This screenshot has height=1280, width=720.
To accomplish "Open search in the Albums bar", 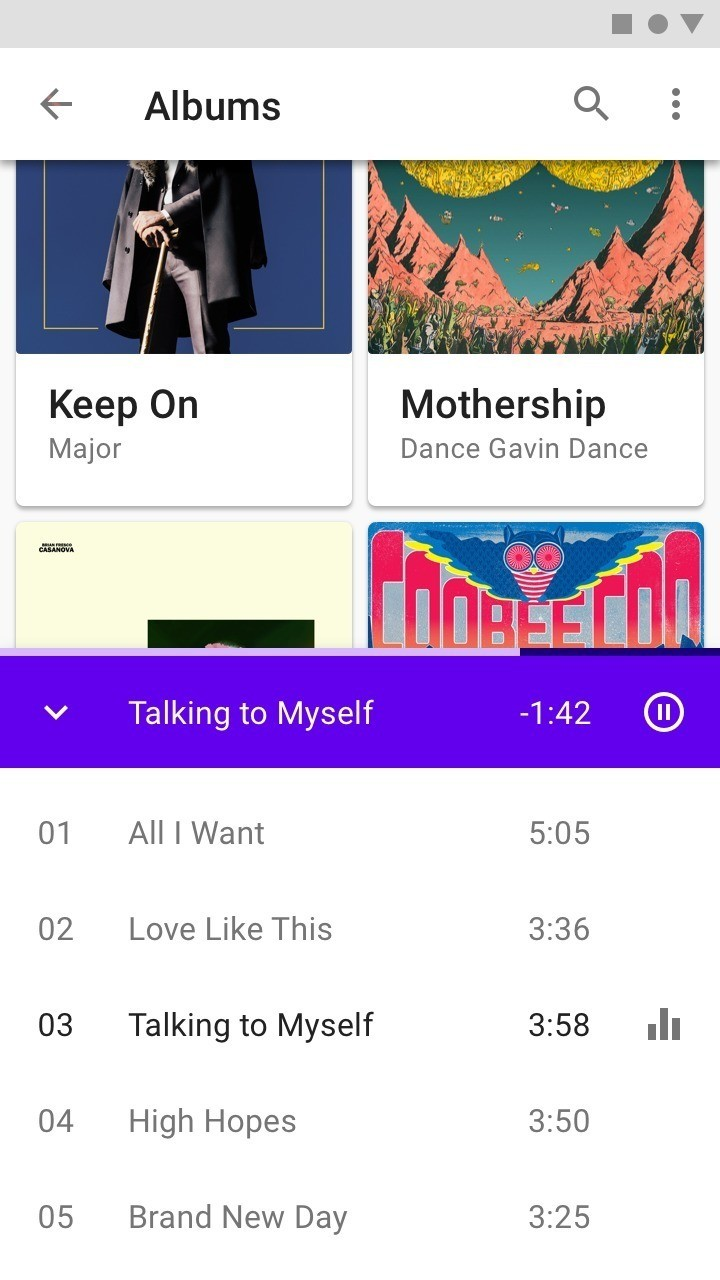I will (591, 104).
